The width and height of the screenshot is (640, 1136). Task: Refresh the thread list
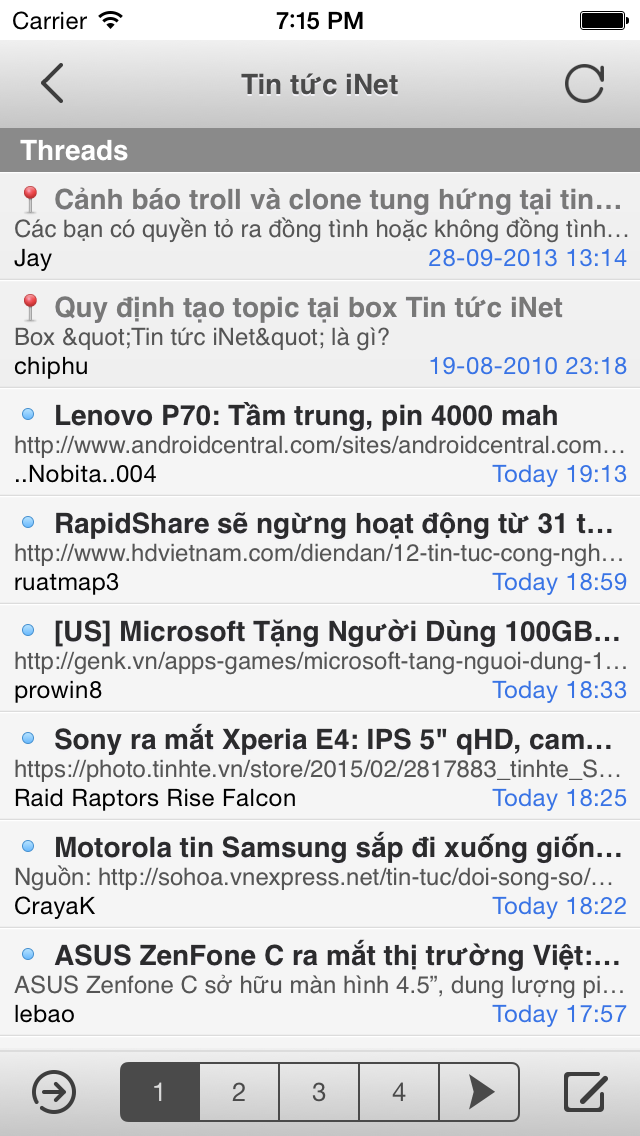coord(584,83)
